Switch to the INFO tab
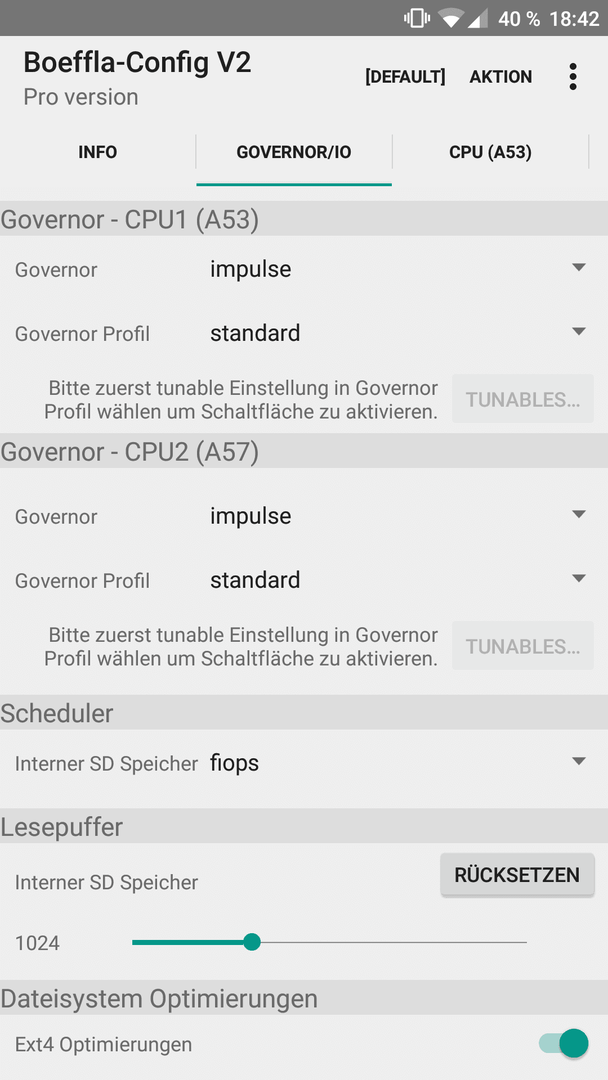The image size is (608, 1080). [98, 152]
